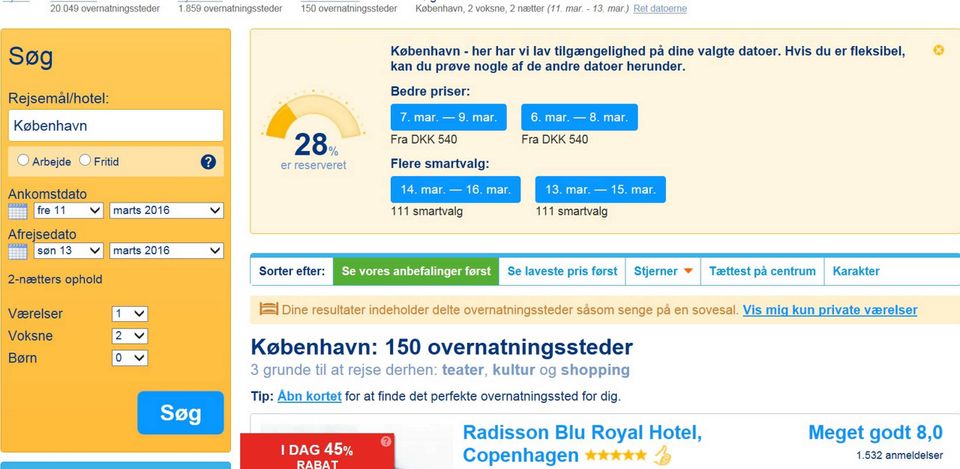Expand the Stjerner sort option
960x469 pixels.
[663, 271]
